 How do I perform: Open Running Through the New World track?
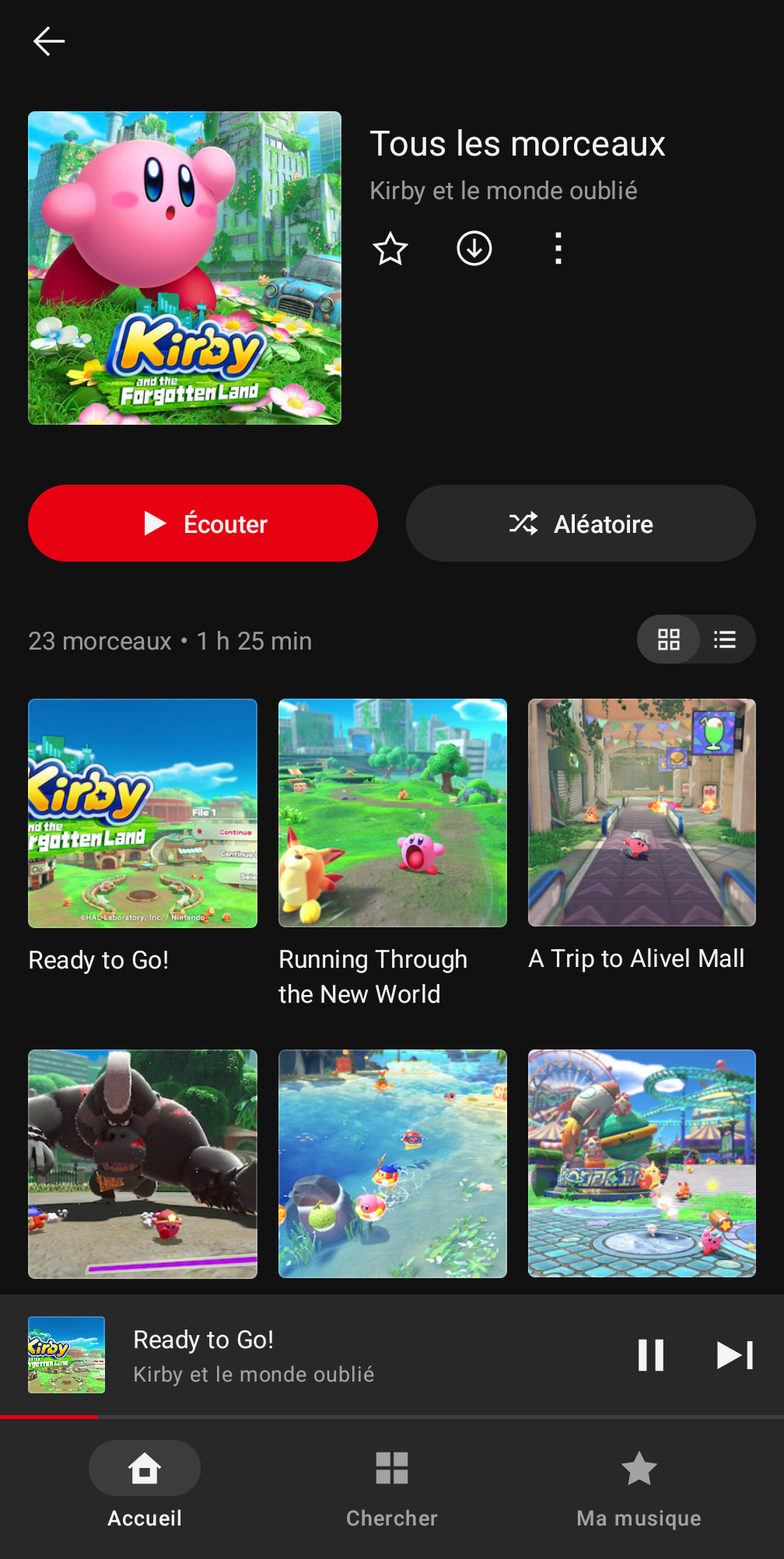393,813
